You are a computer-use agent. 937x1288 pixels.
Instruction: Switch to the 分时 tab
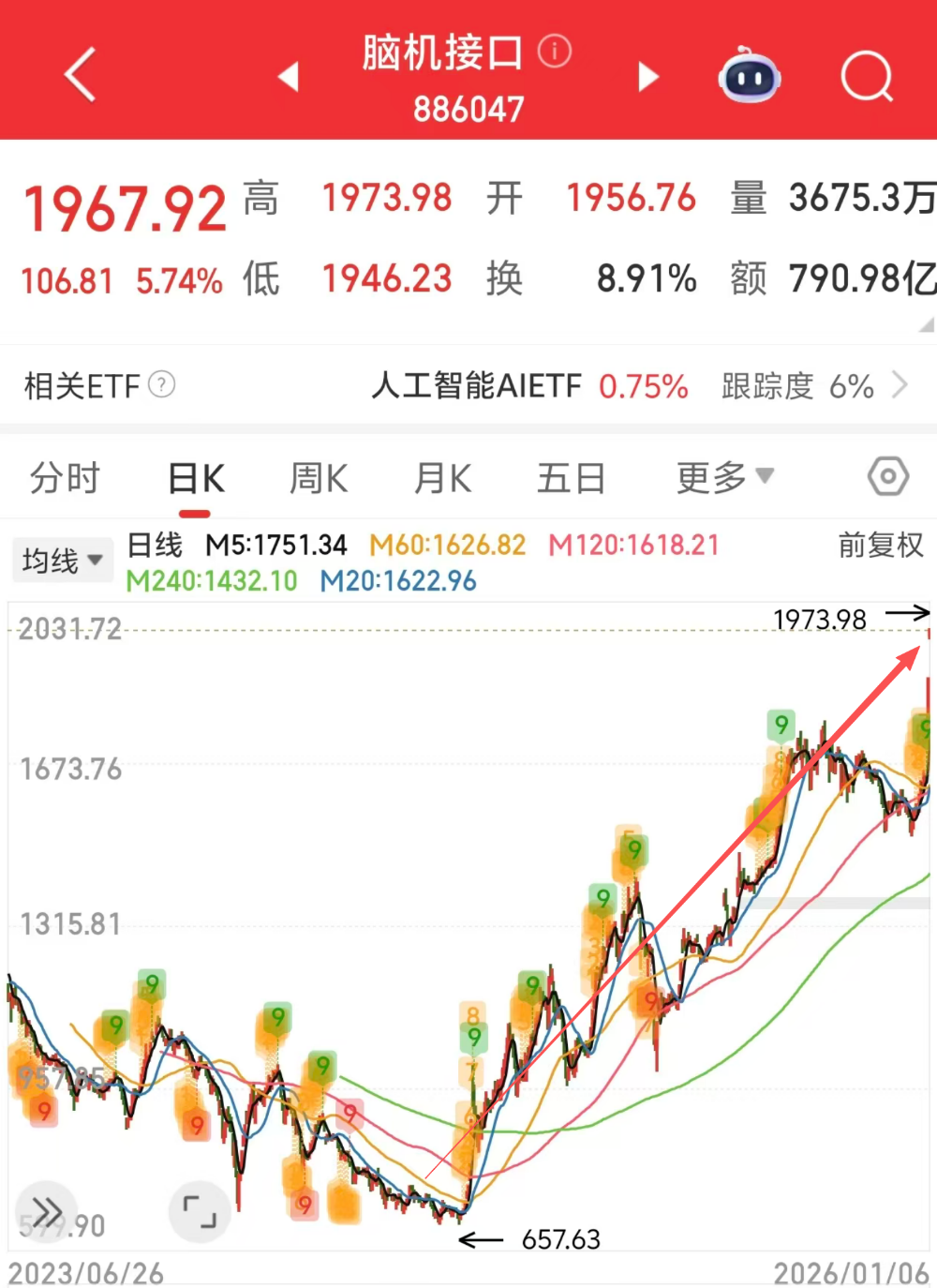[x=63, y=477]
